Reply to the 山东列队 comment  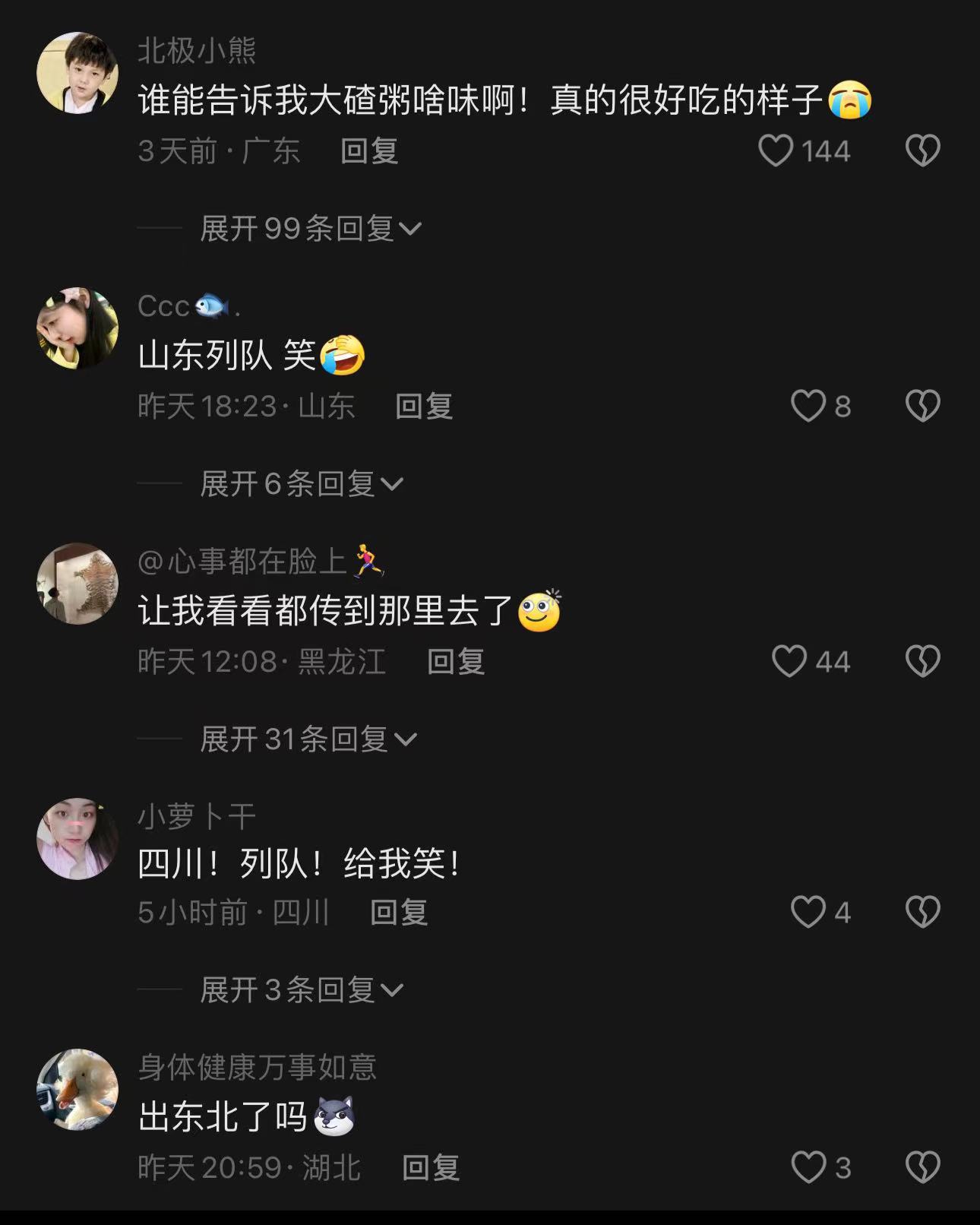click(x=424, y=406)
